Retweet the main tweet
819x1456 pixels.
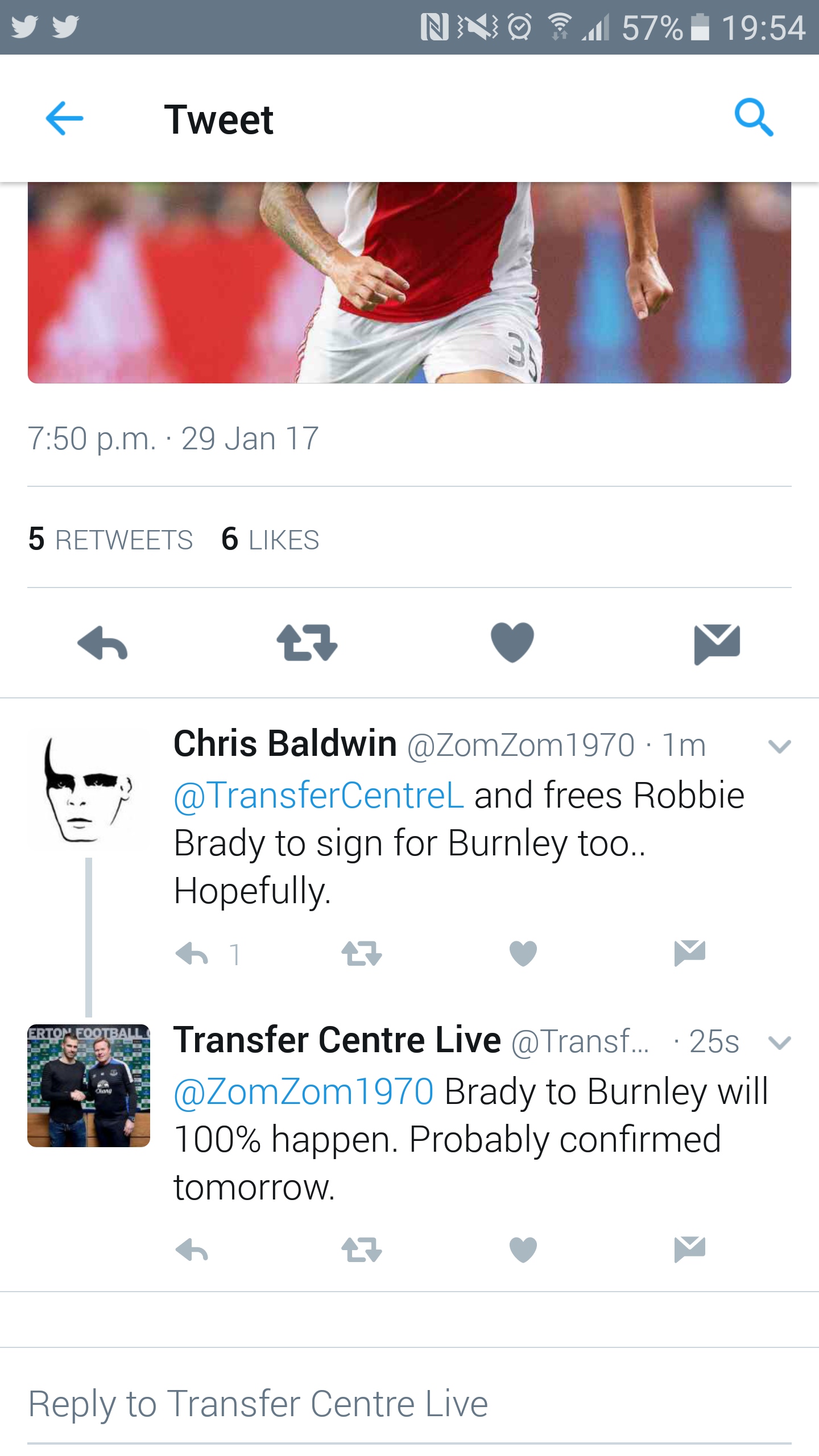coord(307,643)
